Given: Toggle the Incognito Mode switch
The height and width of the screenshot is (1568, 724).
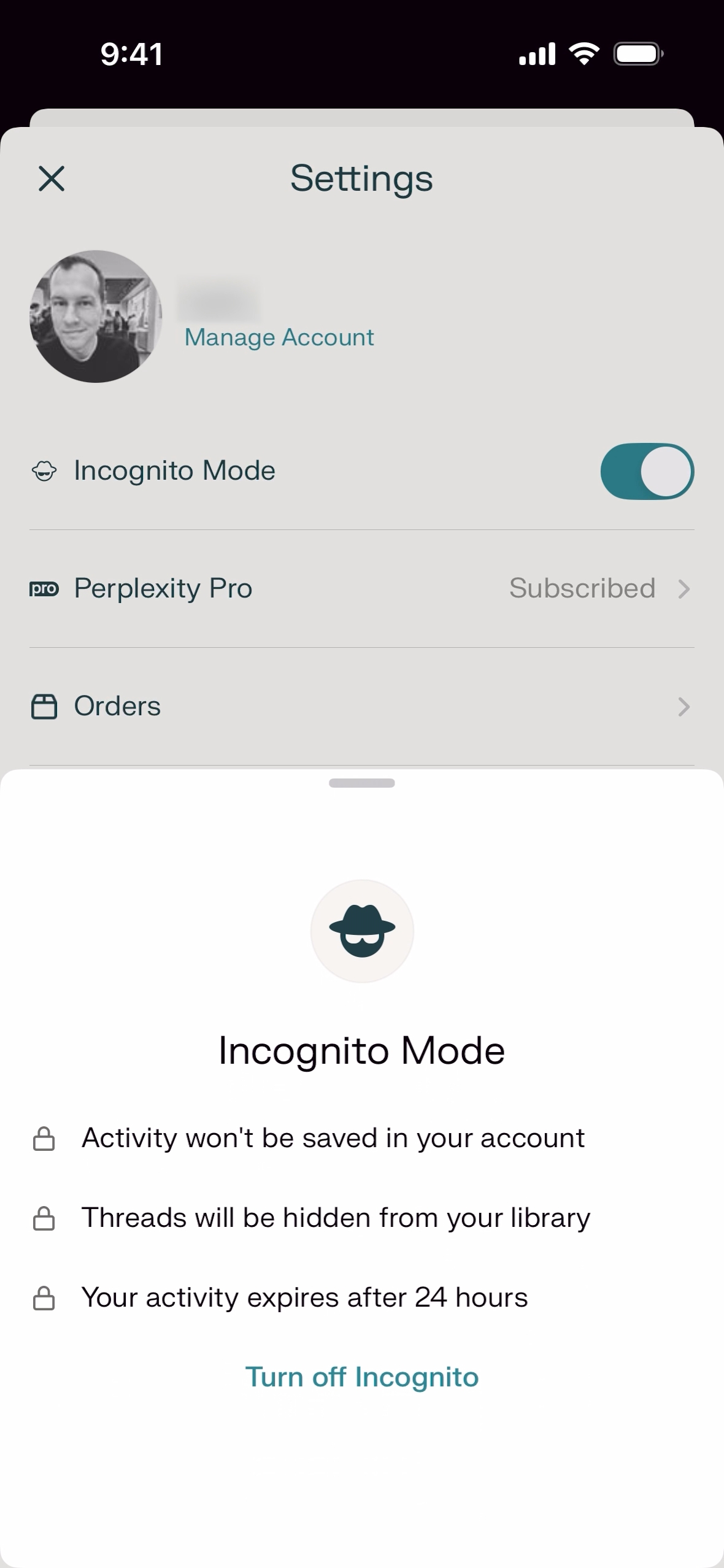Looking at the screenshot, I should [x=647, y=471].
